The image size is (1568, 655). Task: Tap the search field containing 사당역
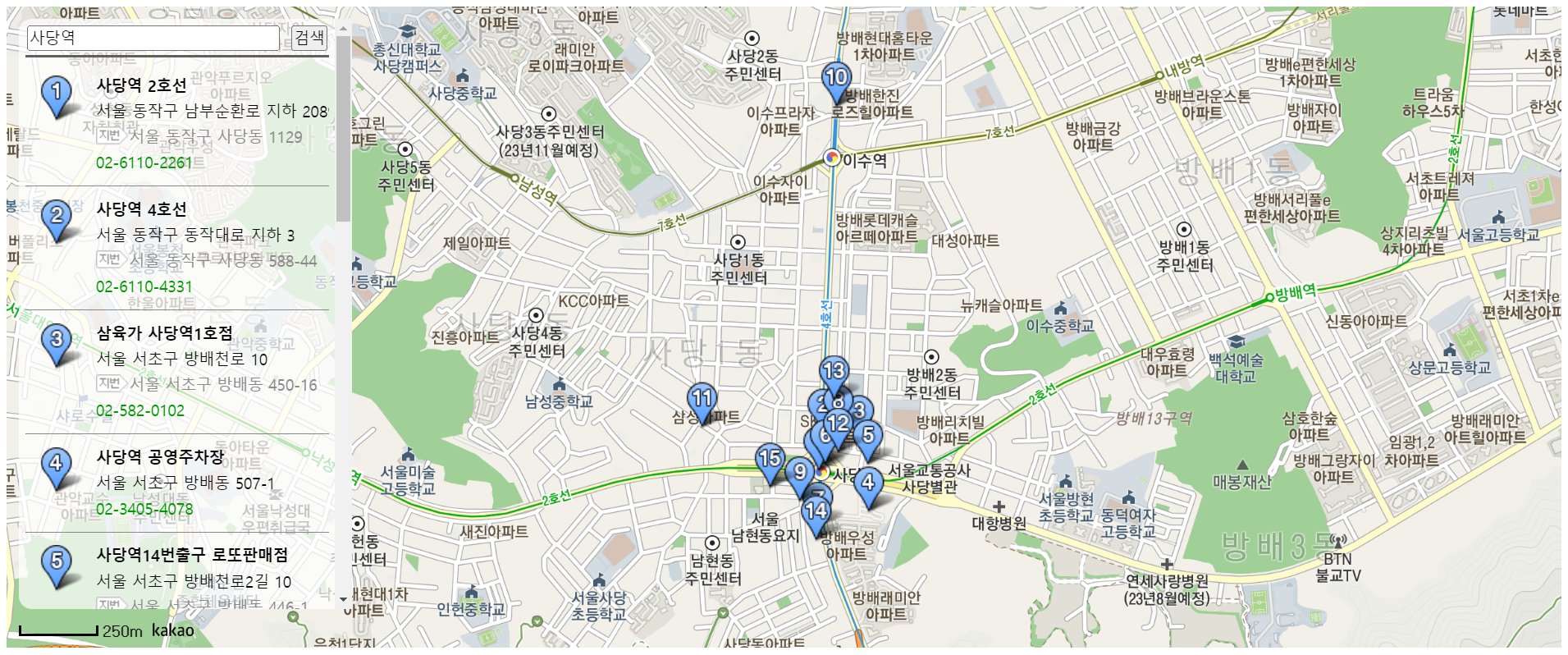pyautogui.click(x=153, y=38)
